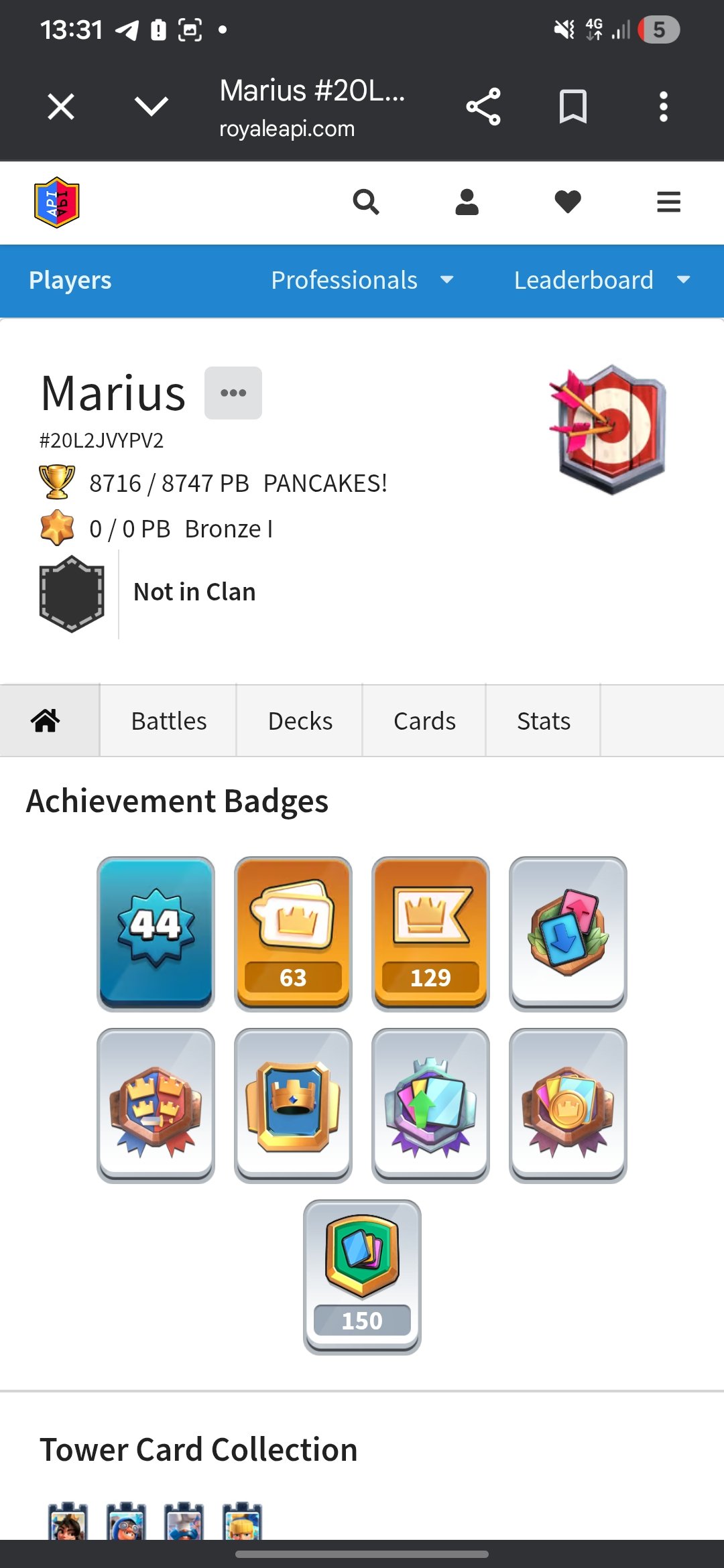Image resolution: width=724 pixels, height=1568 pixels.
Task: Bookmark this page
Action: tap(573, 107)
